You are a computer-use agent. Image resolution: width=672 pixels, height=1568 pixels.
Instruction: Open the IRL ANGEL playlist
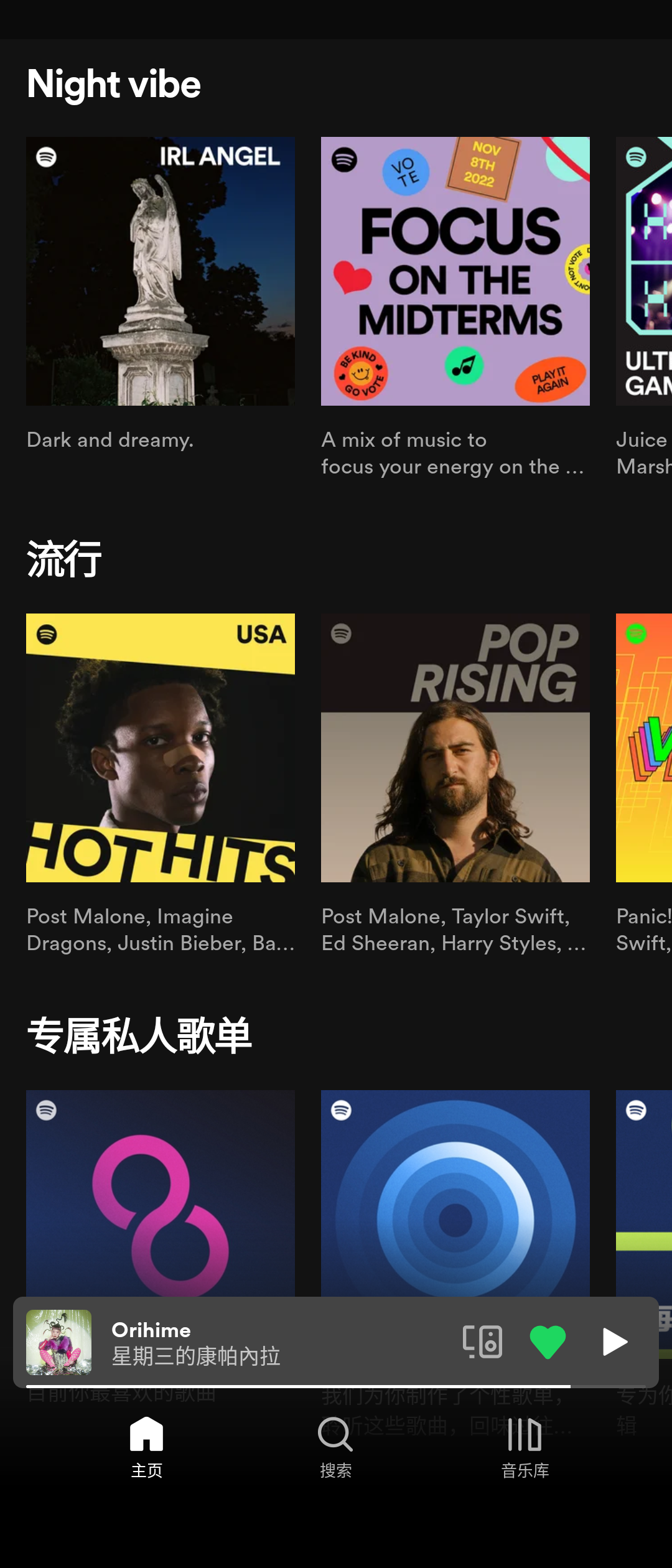161,271
